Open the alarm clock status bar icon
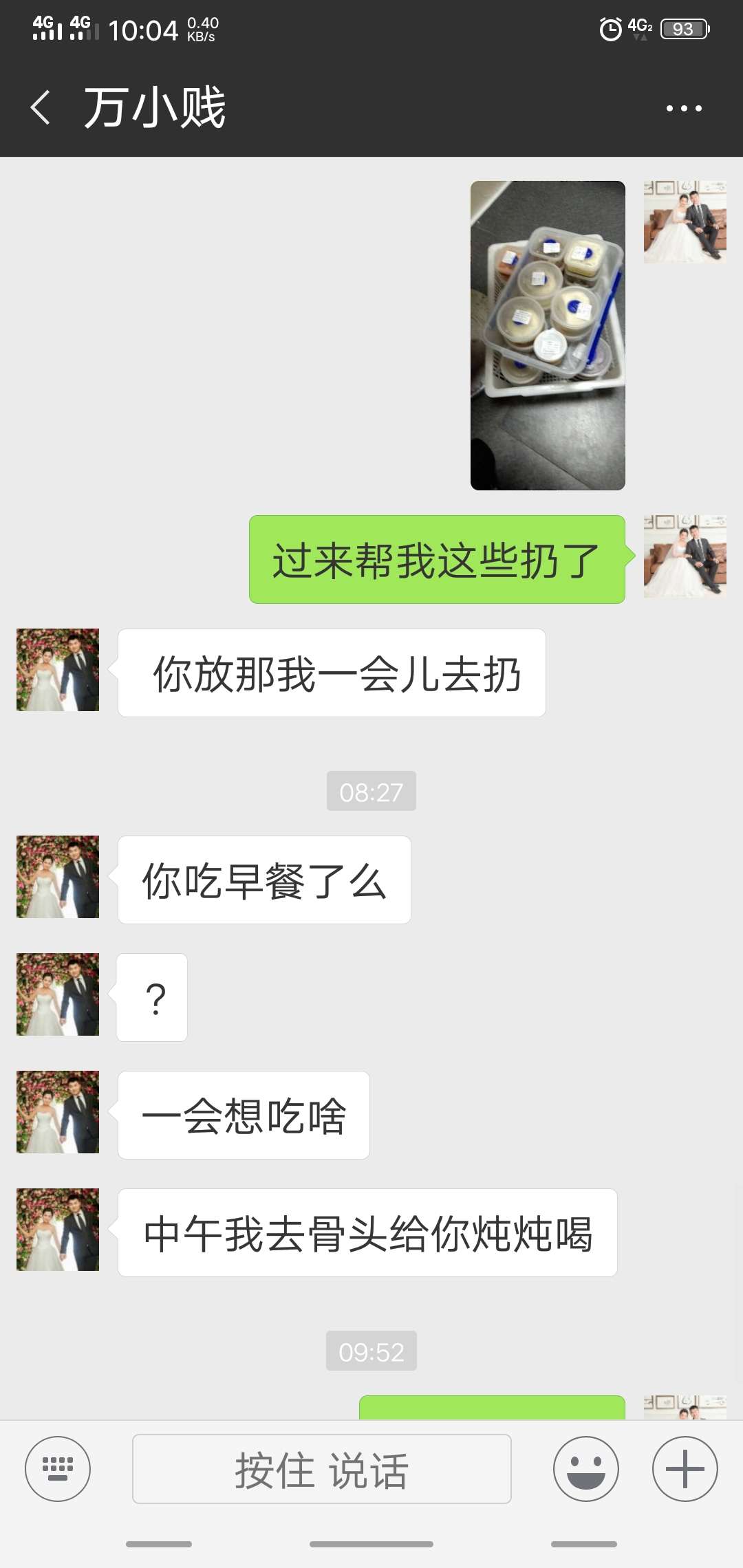The image size is (743, 1568). [x=611, y=29]
